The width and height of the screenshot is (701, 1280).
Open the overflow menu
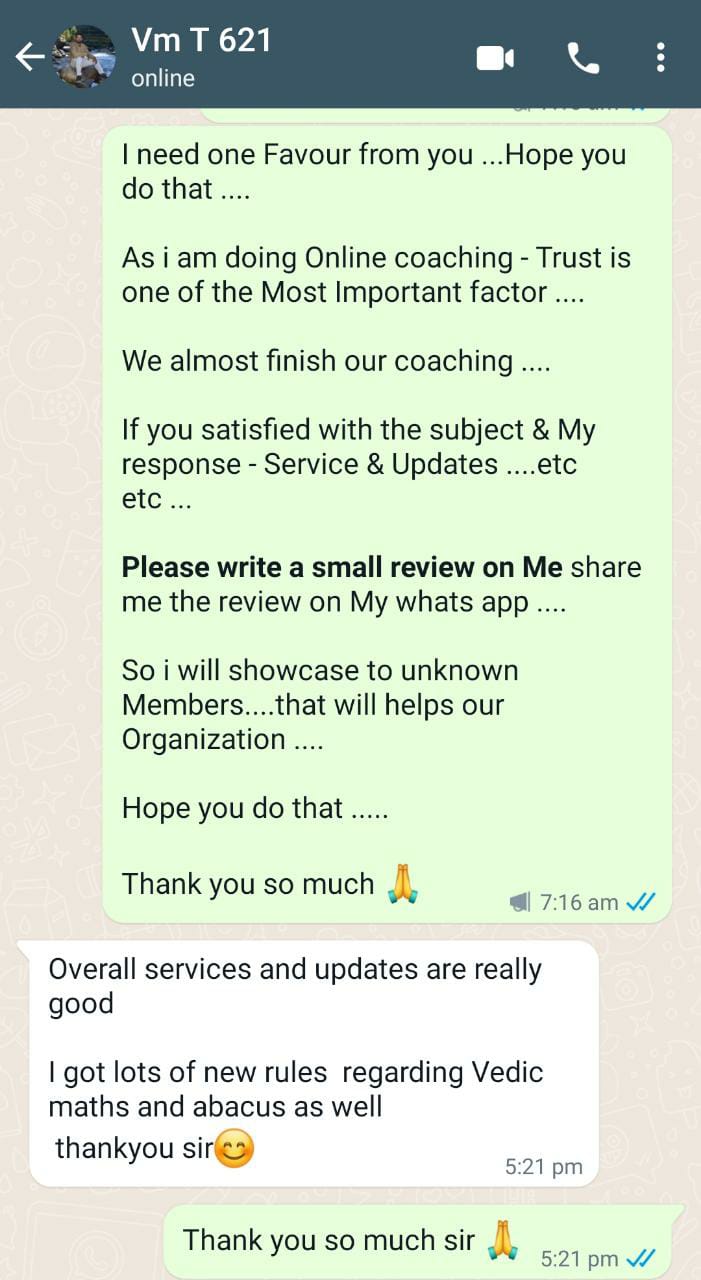(660, 57)
